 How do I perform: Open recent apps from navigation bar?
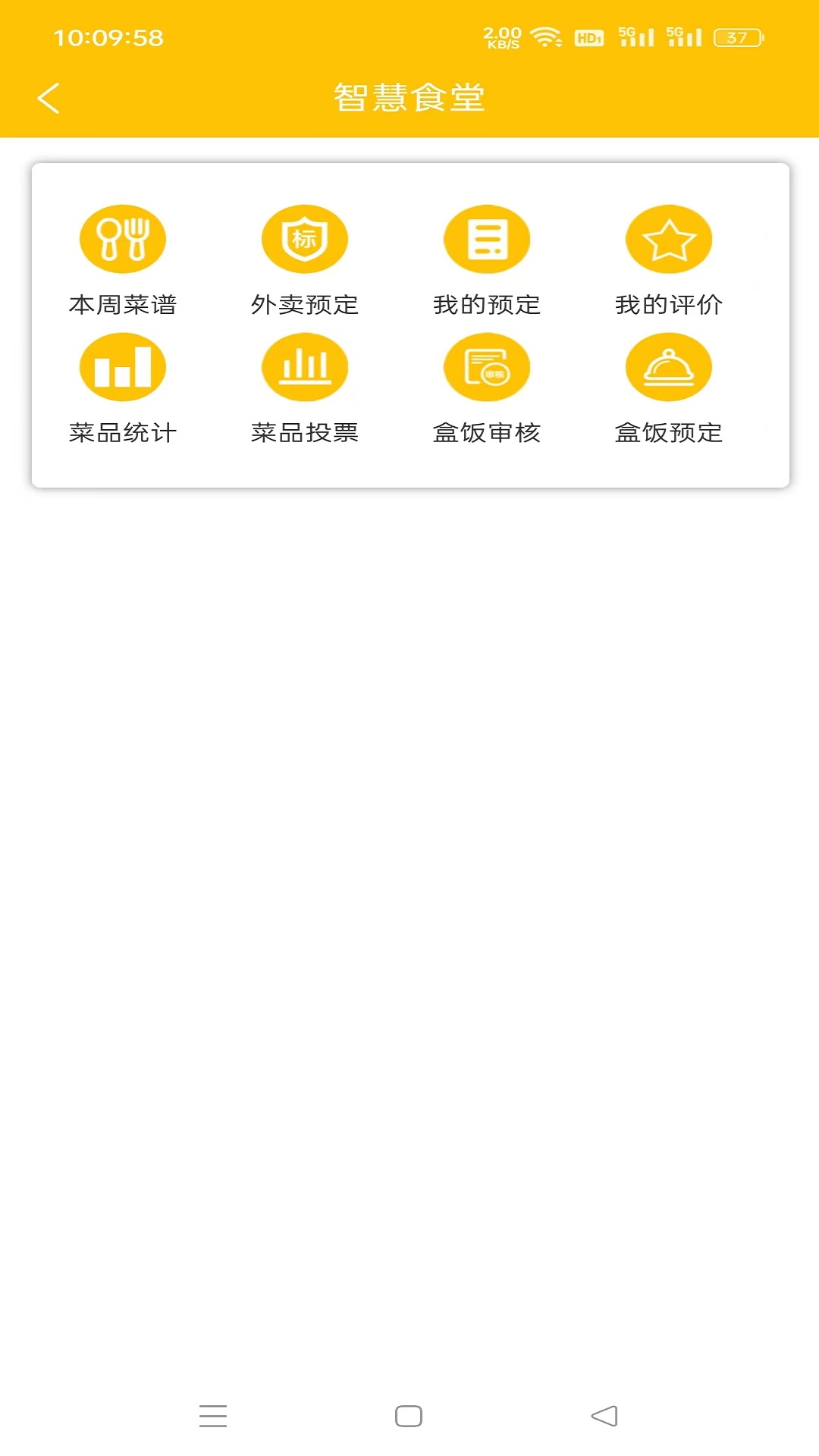(x=213, y=1416)
